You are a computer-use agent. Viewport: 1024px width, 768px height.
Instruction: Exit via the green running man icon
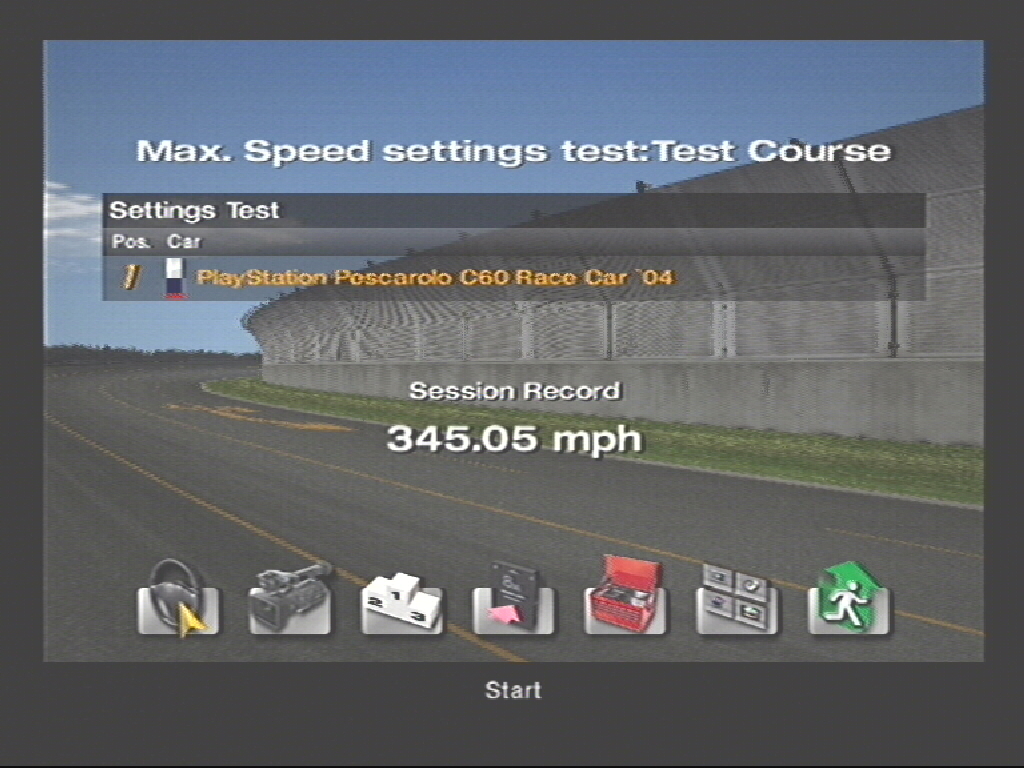[848, 600]
